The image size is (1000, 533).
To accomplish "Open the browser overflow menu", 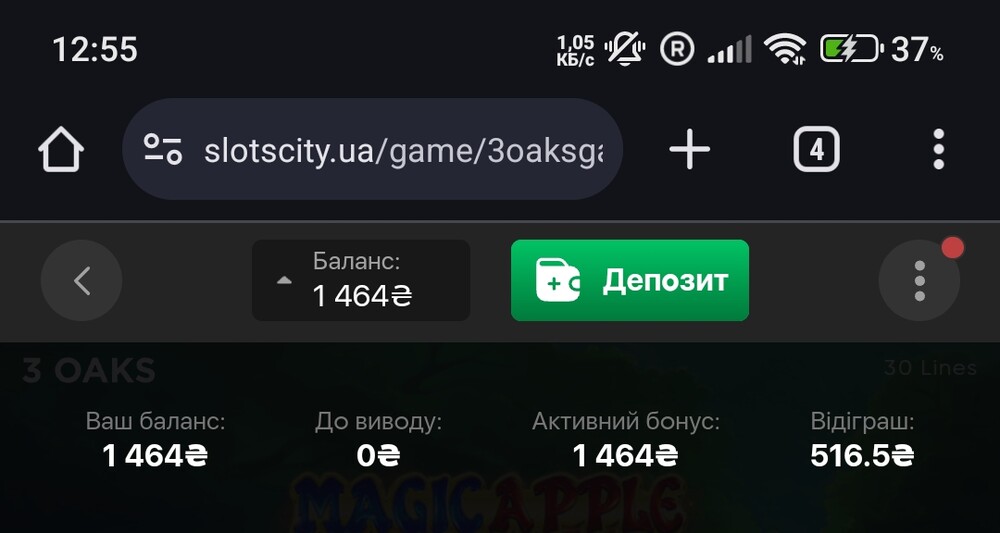I will (937, 150).
